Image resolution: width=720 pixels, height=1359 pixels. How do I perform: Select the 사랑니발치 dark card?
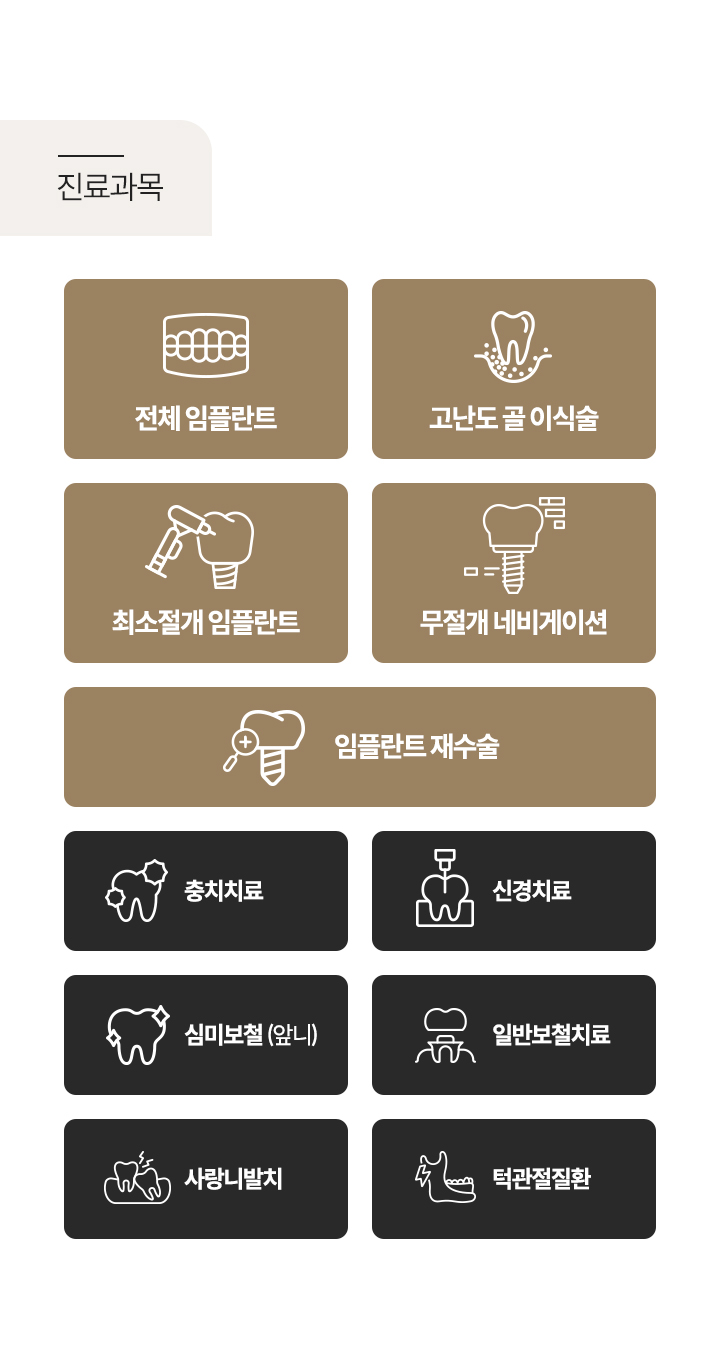[205, 1179]
